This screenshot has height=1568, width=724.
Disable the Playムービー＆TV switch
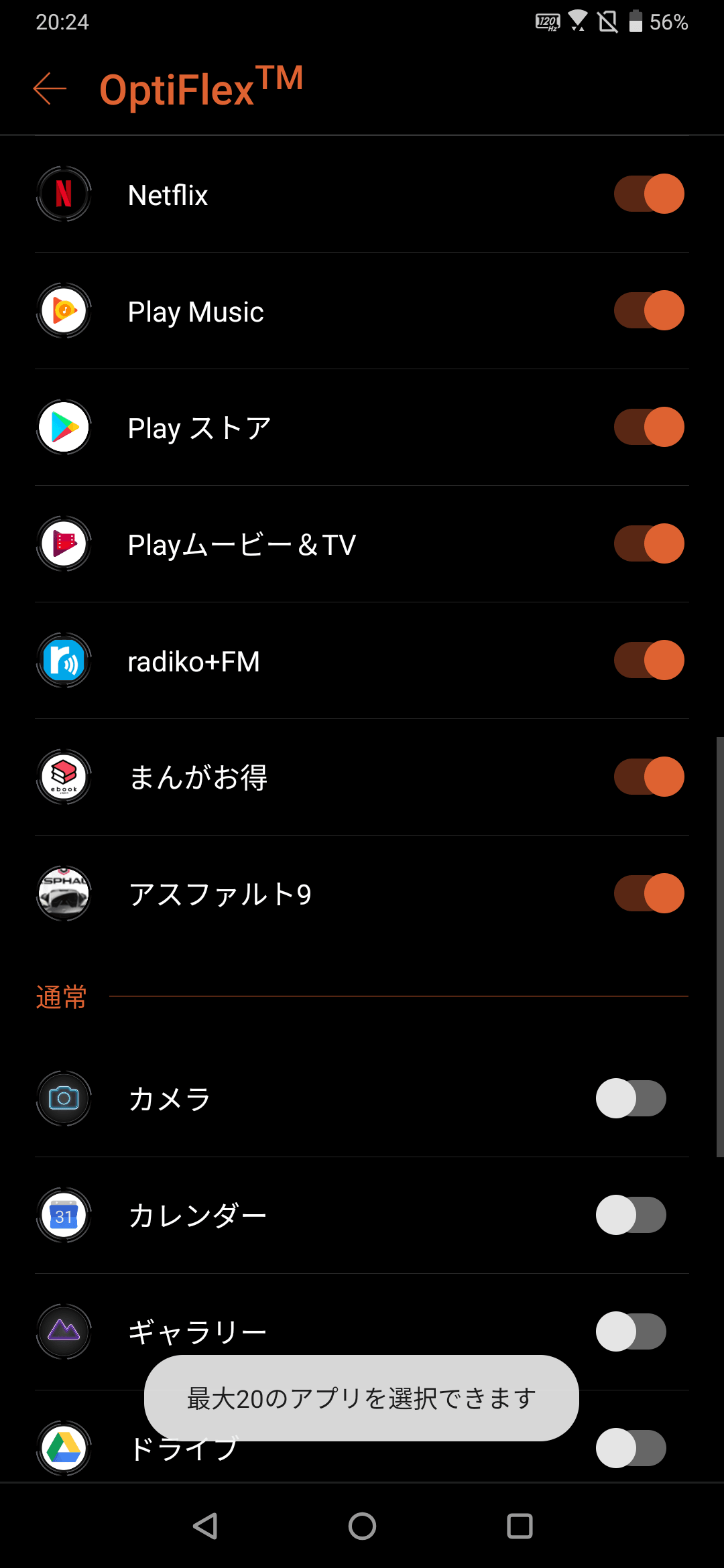tap(649, 544)
